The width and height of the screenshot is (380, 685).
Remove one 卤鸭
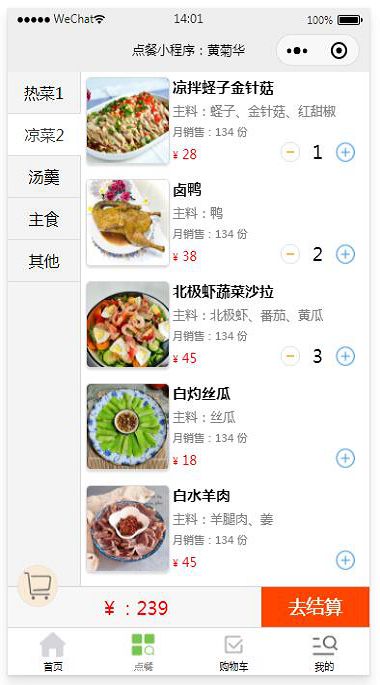click(290, 254)
